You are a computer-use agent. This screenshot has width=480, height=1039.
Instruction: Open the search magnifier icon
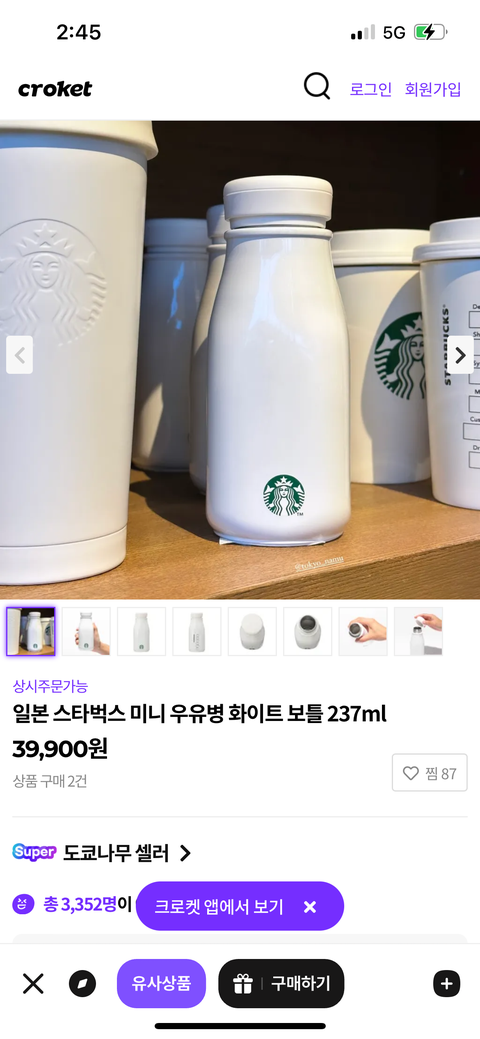coord(317,87)
